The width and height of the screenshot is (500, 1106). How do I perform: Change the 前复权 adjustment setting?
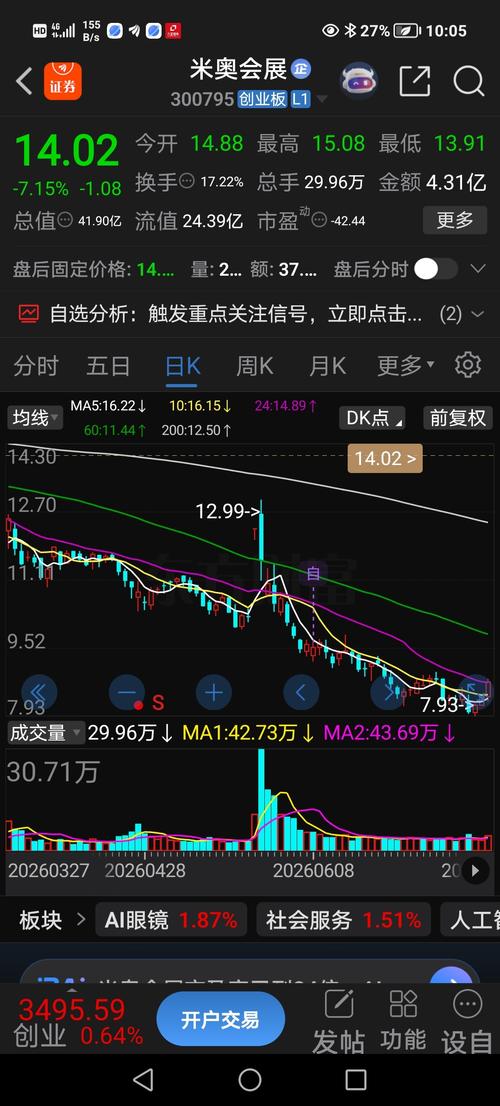[x=458, y=418]
